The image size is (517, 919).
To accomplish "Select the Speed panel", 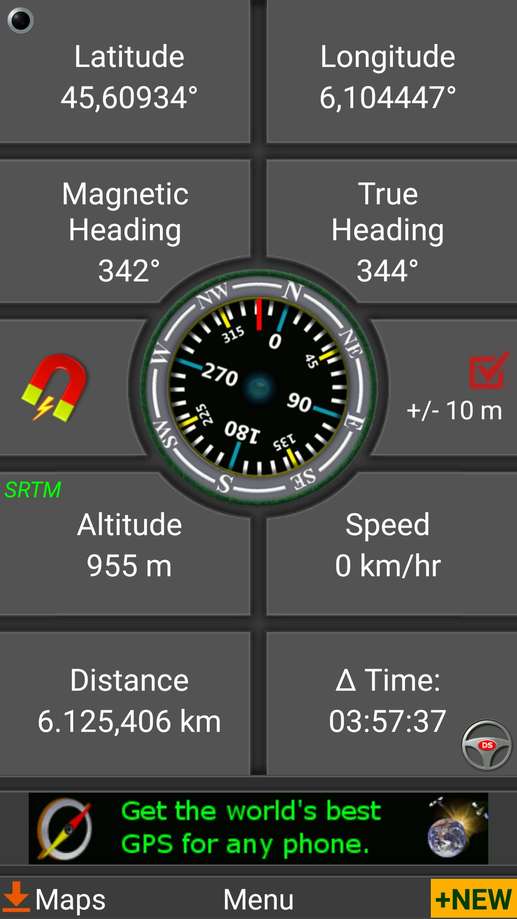I will pyautogui.click(x=392, y=545).
